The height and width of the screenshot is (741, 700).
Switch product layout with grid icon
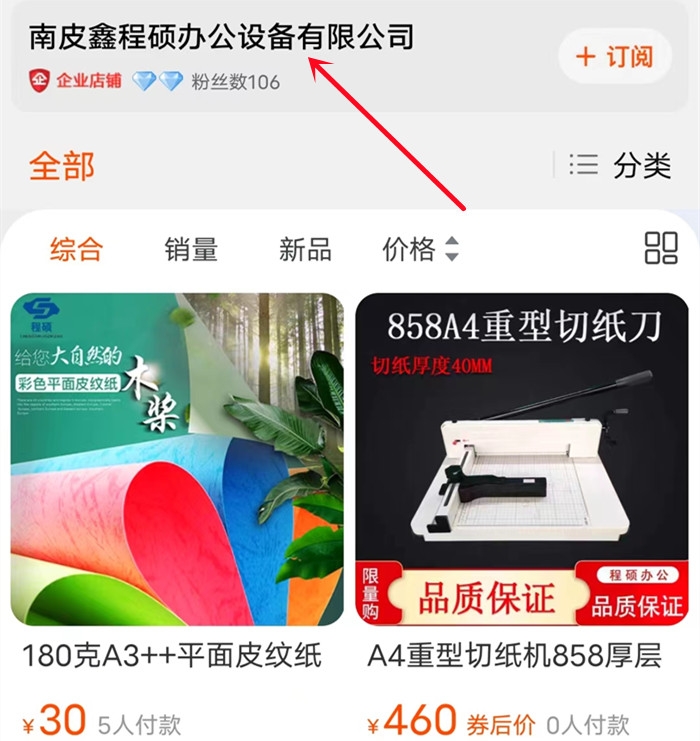[661, 248]
